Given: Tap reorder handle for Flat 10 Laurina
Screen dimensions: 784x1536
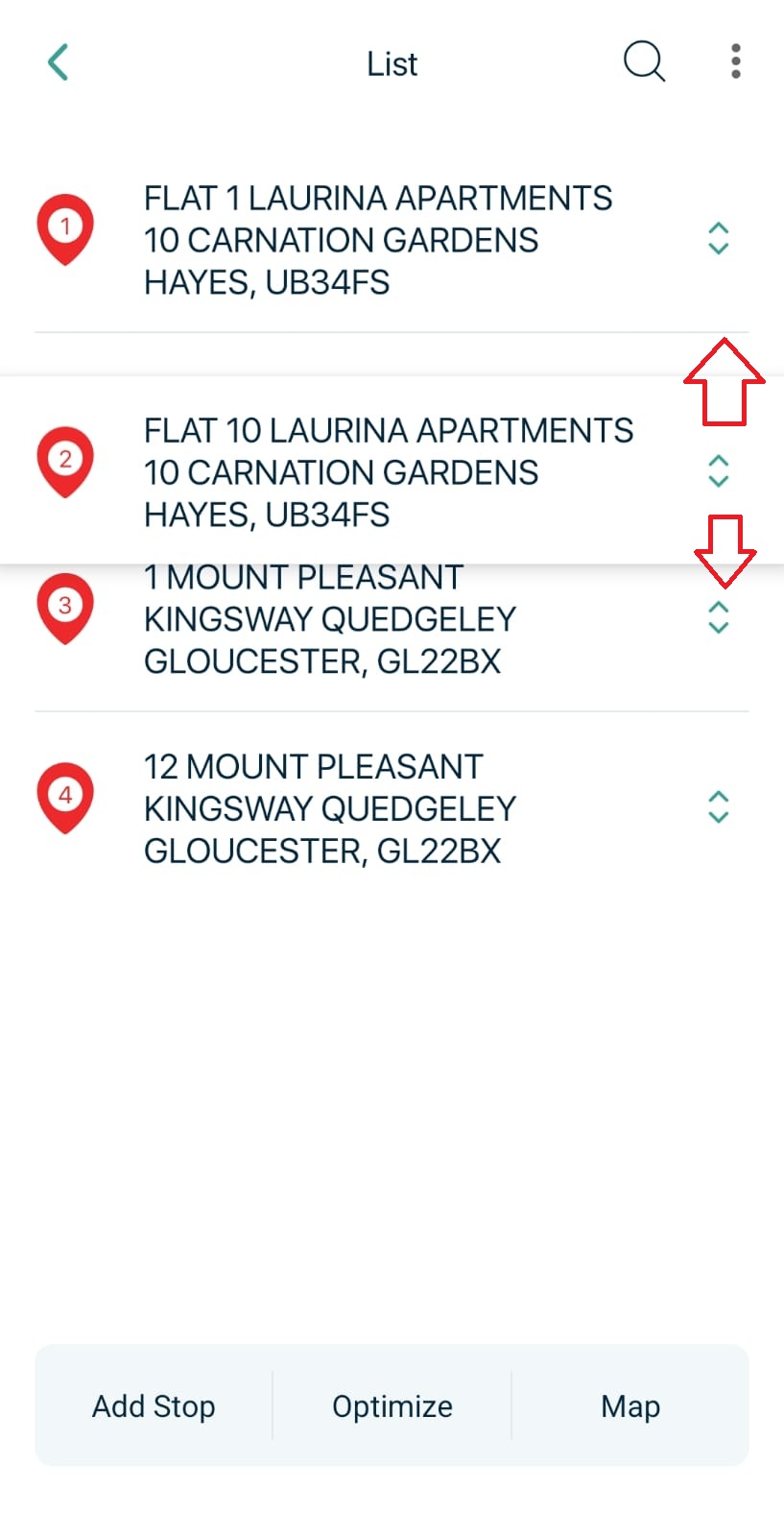Looking at the screenshot, I should [x=718, y=470].
